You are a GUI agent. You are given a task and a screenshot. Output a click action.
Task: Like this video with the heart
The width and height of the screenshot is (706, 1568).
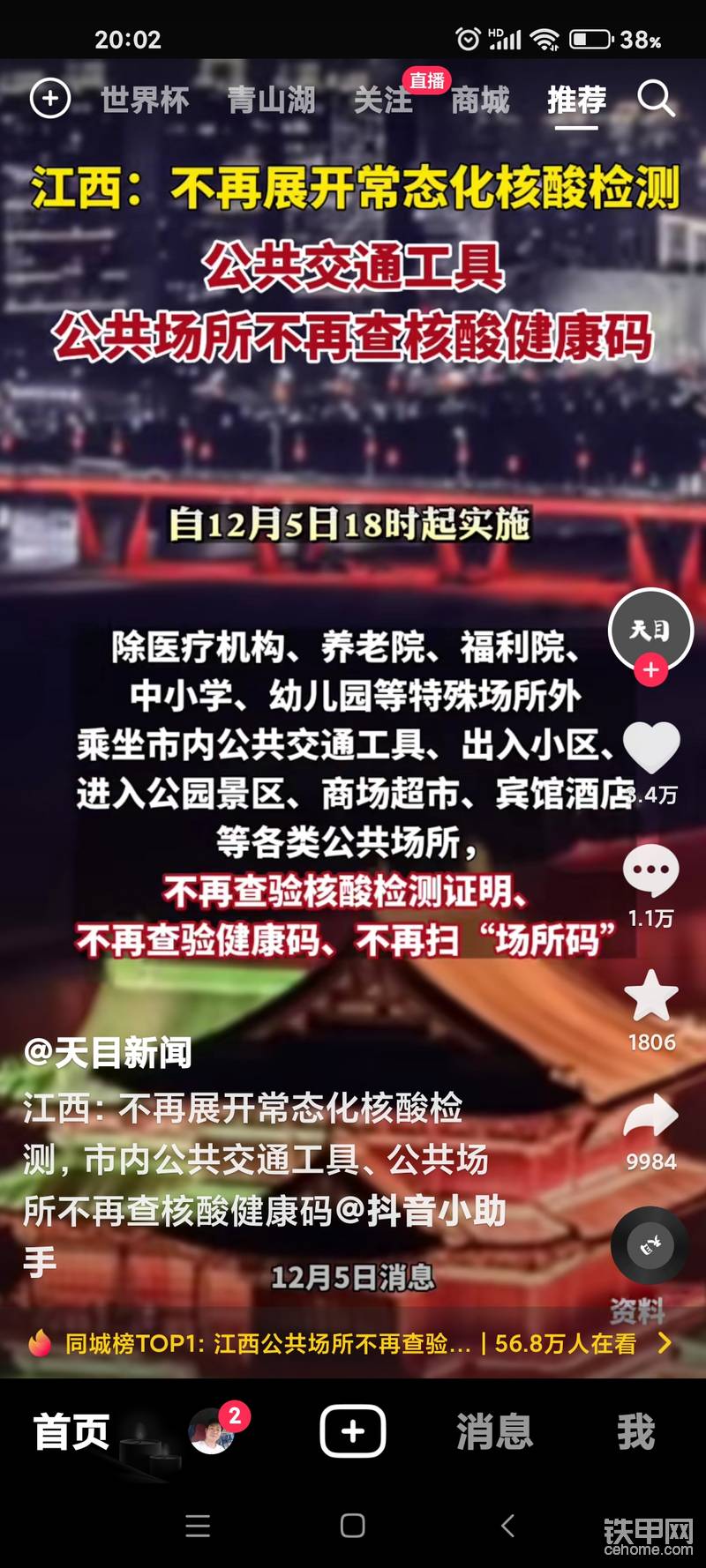coord(651,748)
